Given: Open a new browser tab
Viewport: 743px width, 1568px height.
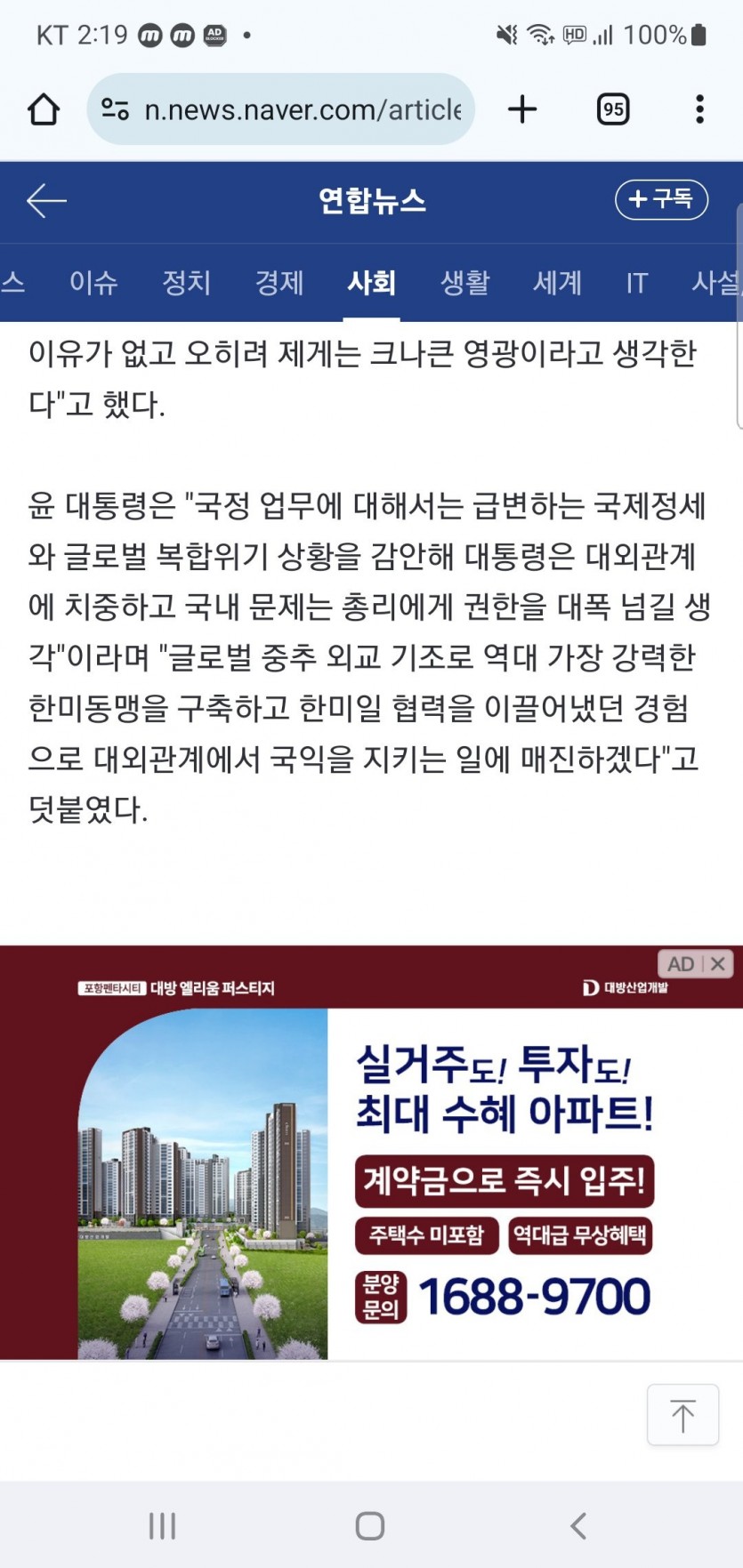Looking at the screenshot, I should click(x=522, y=109).
